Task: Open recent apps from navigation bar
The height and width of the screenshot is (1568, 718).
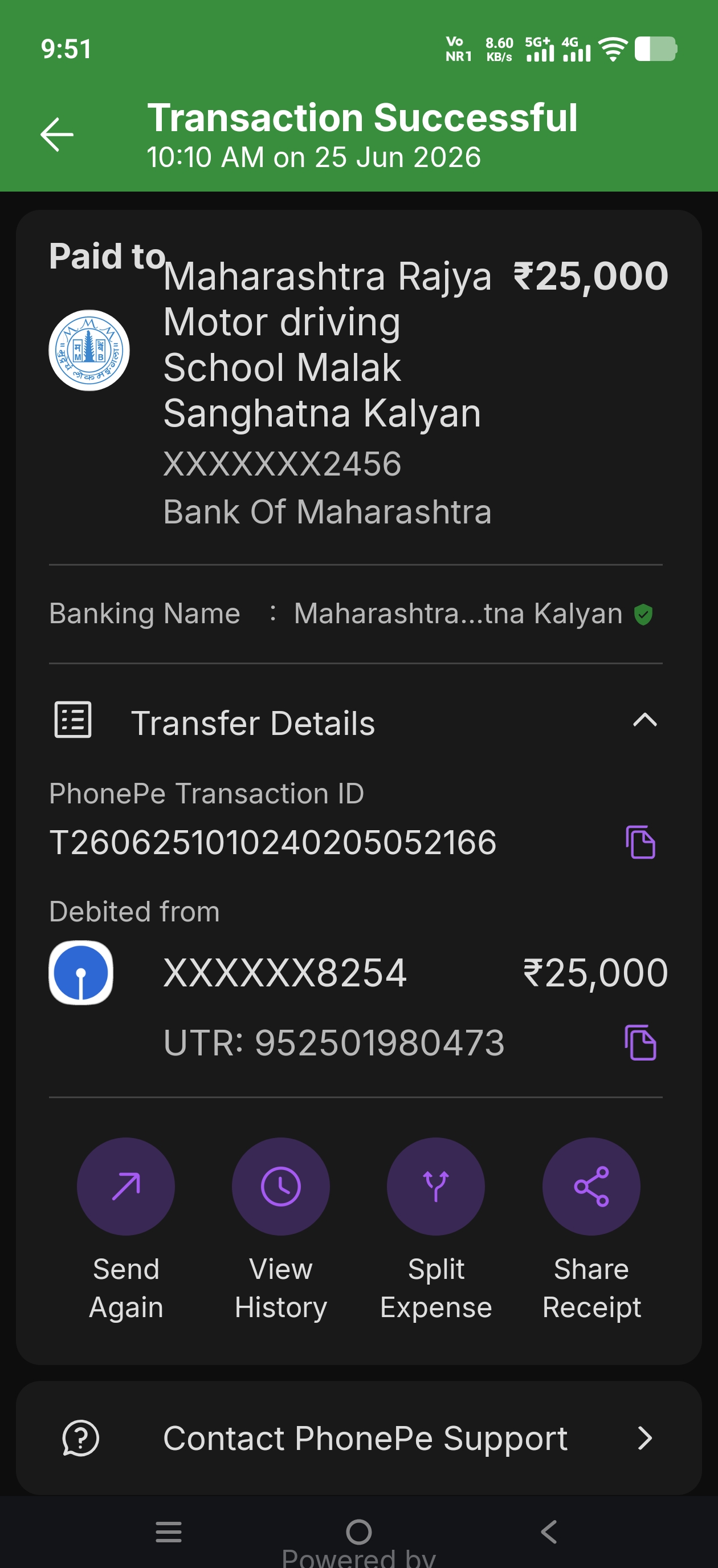Action: pyautogui.click(x=169, y=1532)
